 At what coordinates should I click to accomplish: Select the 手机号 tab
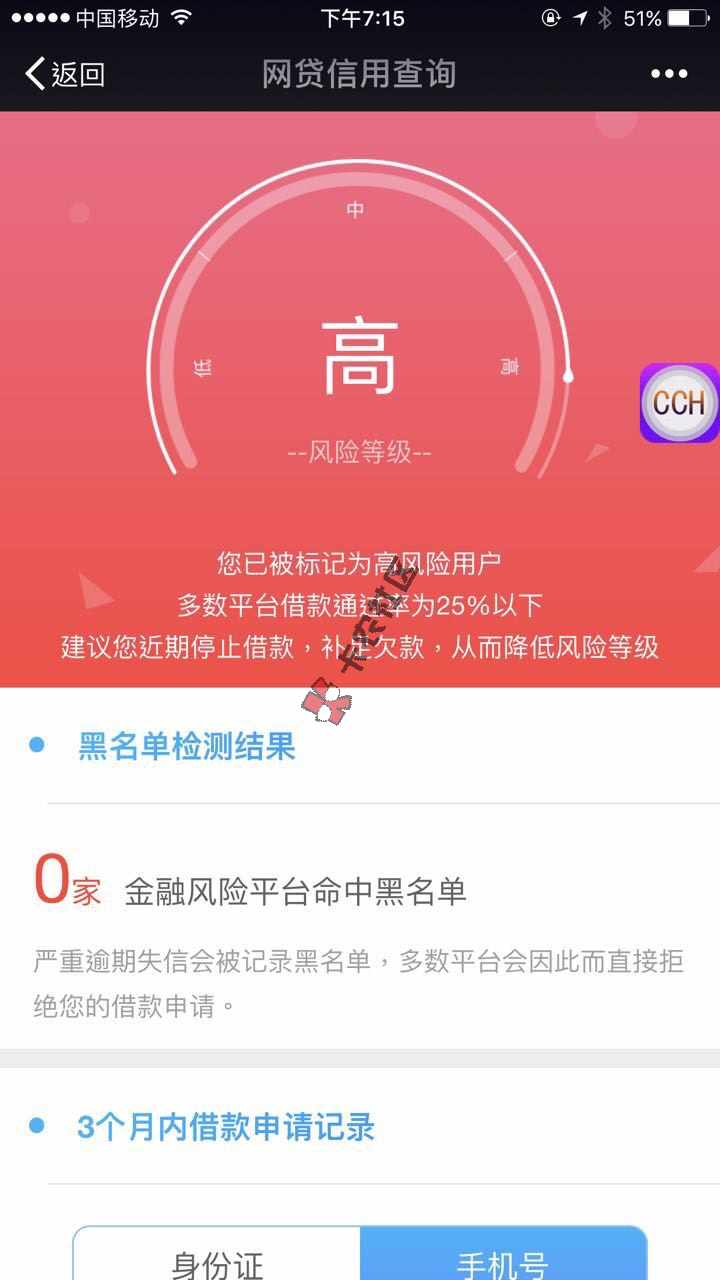tap(503, 1260)
